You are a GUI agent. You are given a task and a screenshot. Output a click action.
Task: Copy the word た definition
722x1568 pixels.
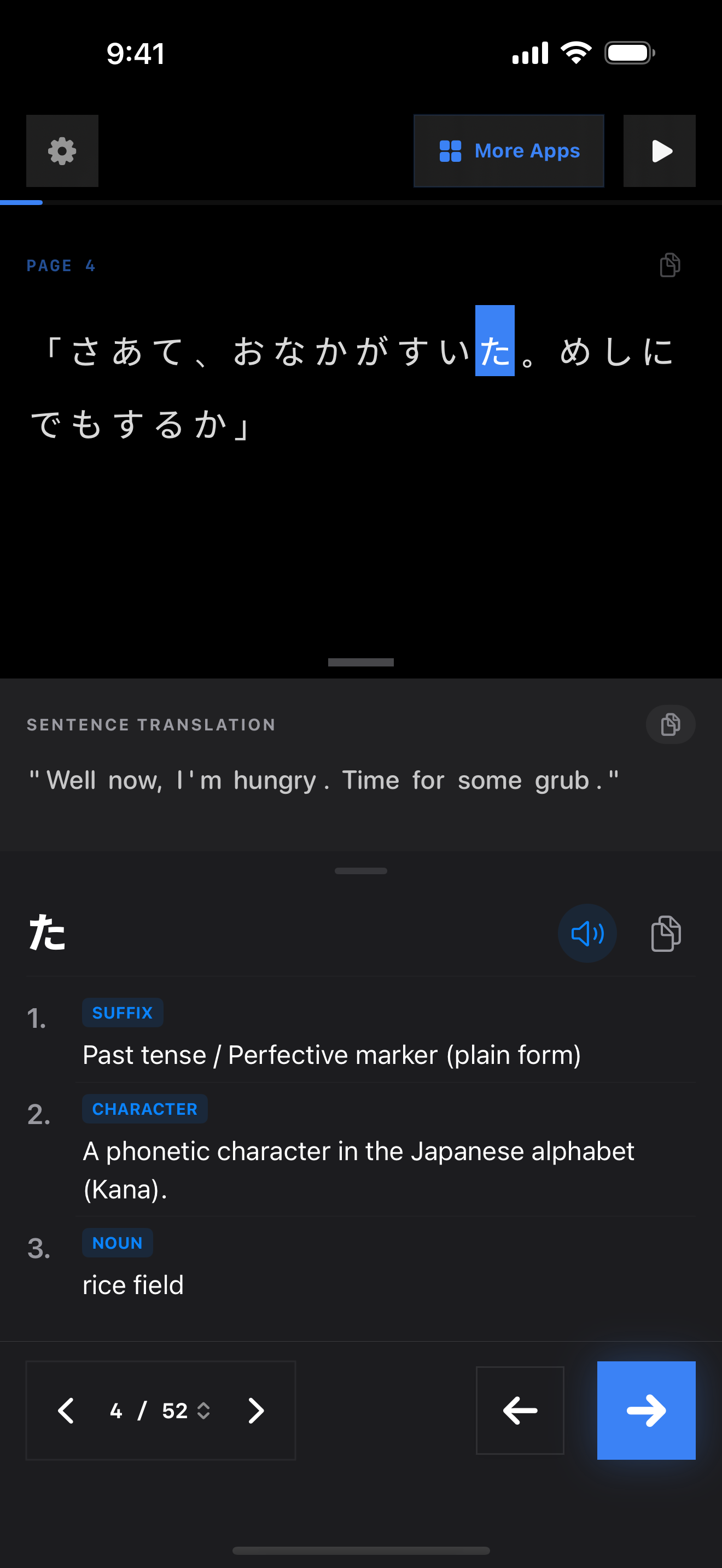coord(666,933)
